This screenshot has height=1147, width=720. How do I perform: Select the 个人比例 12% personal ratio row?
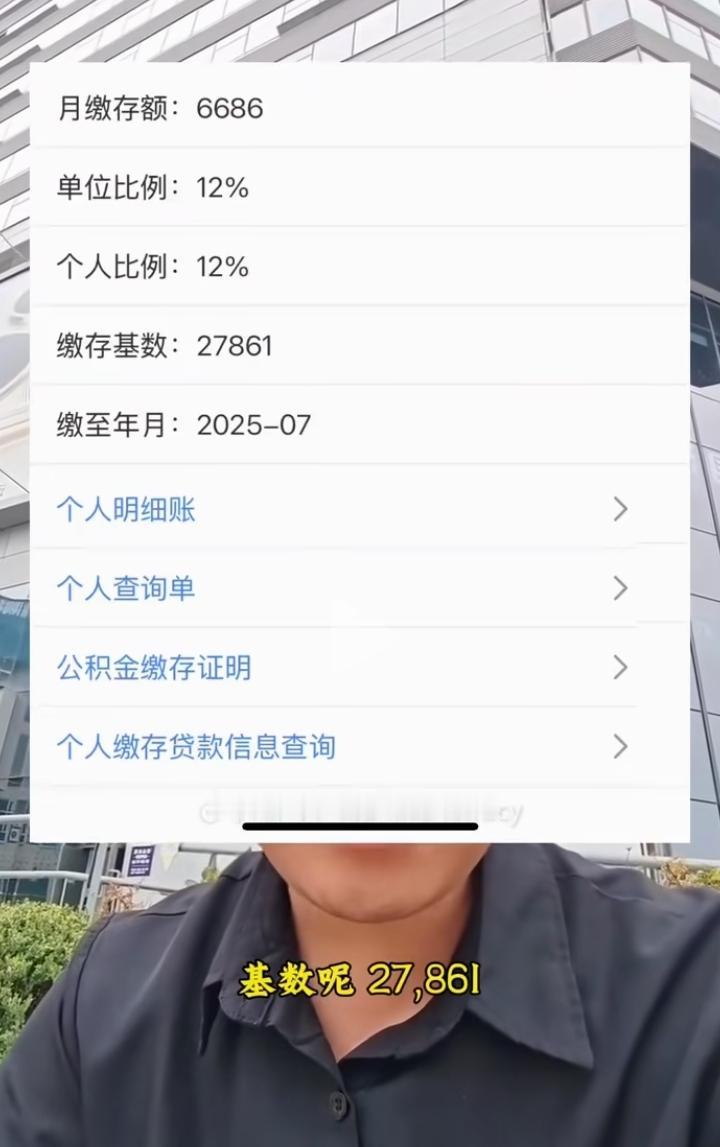pyautogui.click(x=360, y=266)
